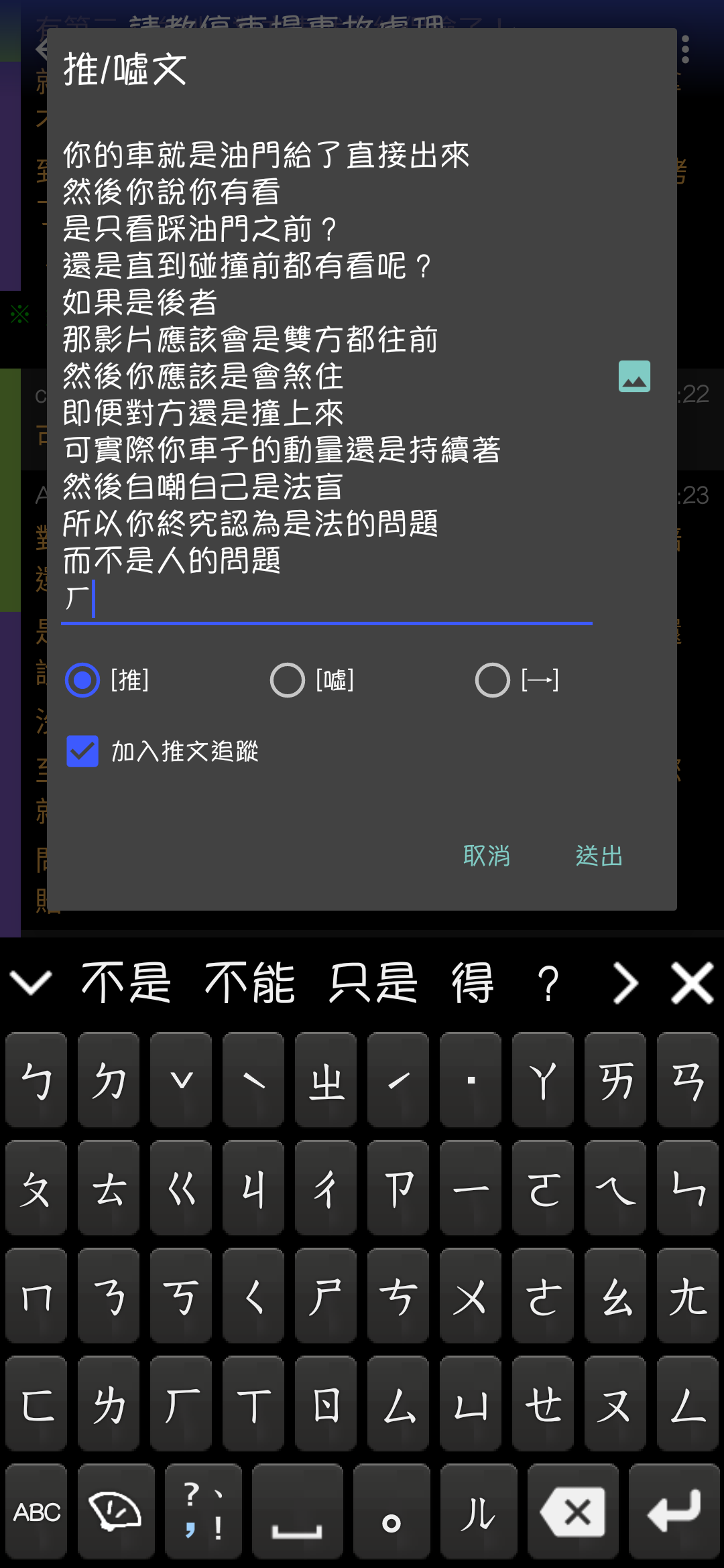The image size is (724, 1568).
Task: Type the ㄨ zhuyin key
Action: [471, 1296]
